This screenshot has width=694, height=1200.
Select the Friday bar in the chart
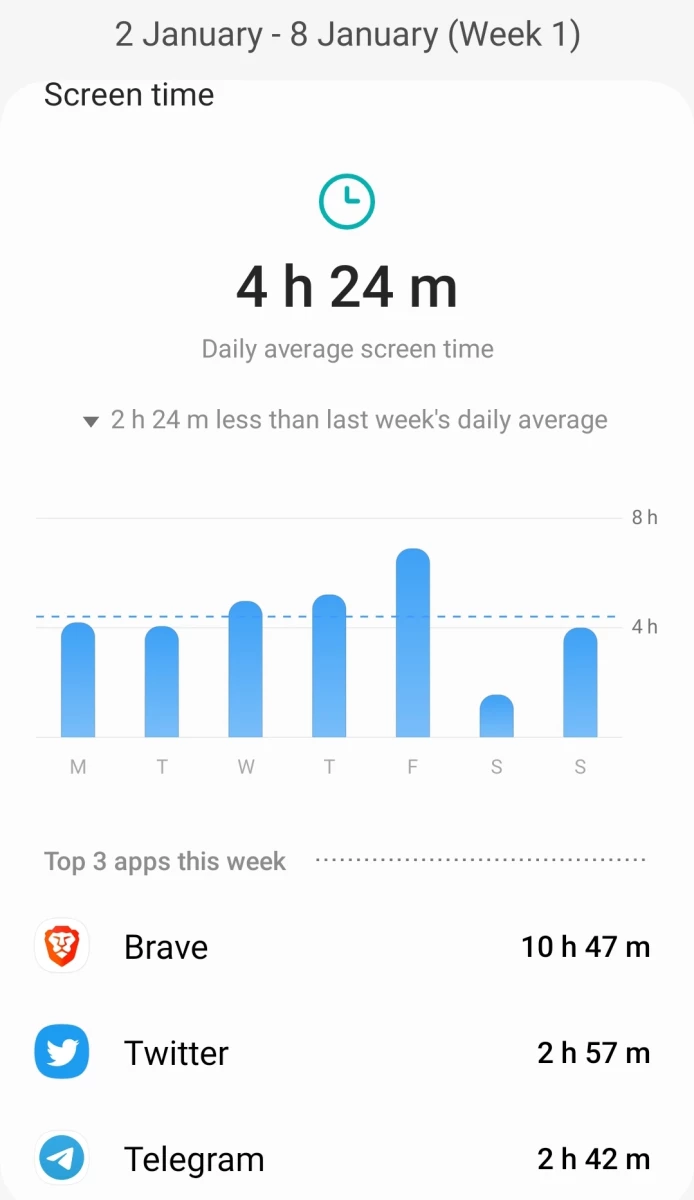coord(413,643)
